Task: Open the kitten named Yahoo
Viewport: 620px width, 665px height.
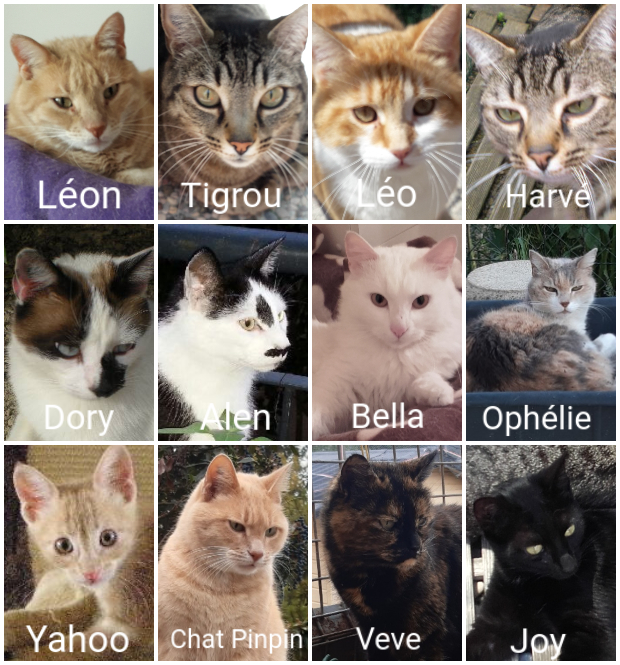Action: pyautogui.click(x=79, y=553)
